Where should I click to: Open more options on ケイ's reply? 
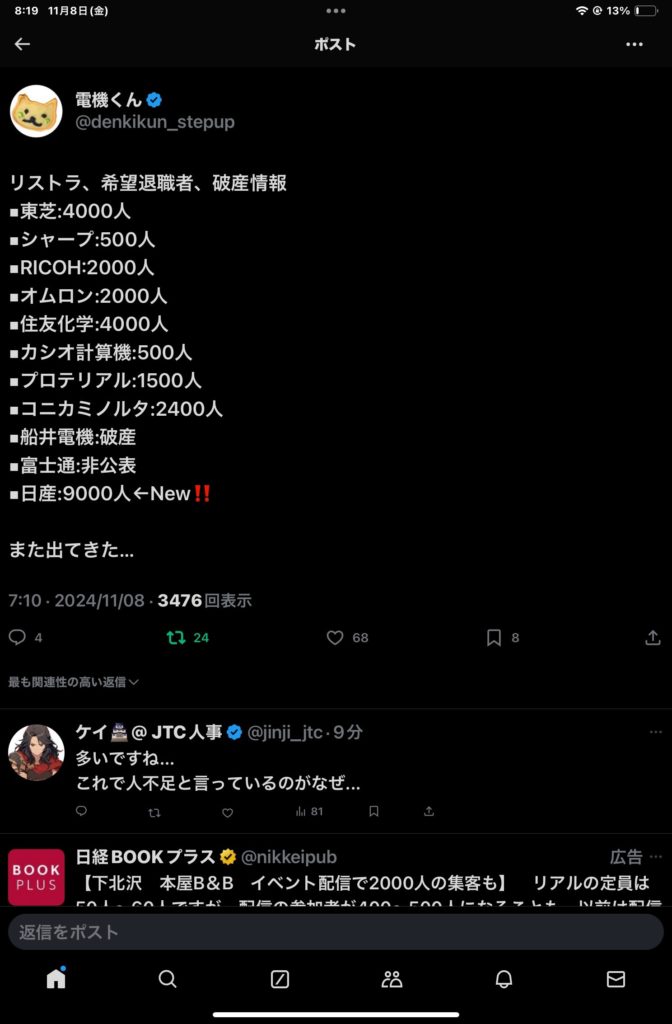(x=655, y=733)
